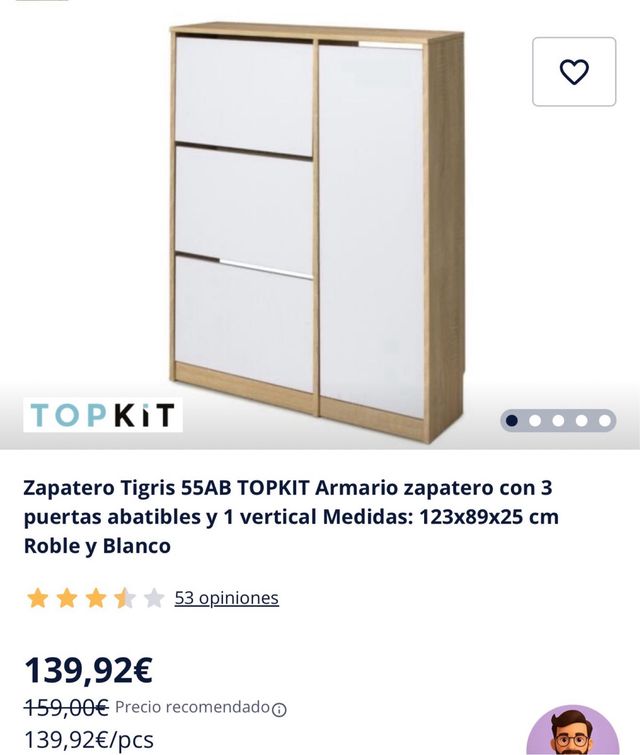640x755 pixels.
Task: Tap the Precio recomendado info icon
Action: [x=279, y=709]
